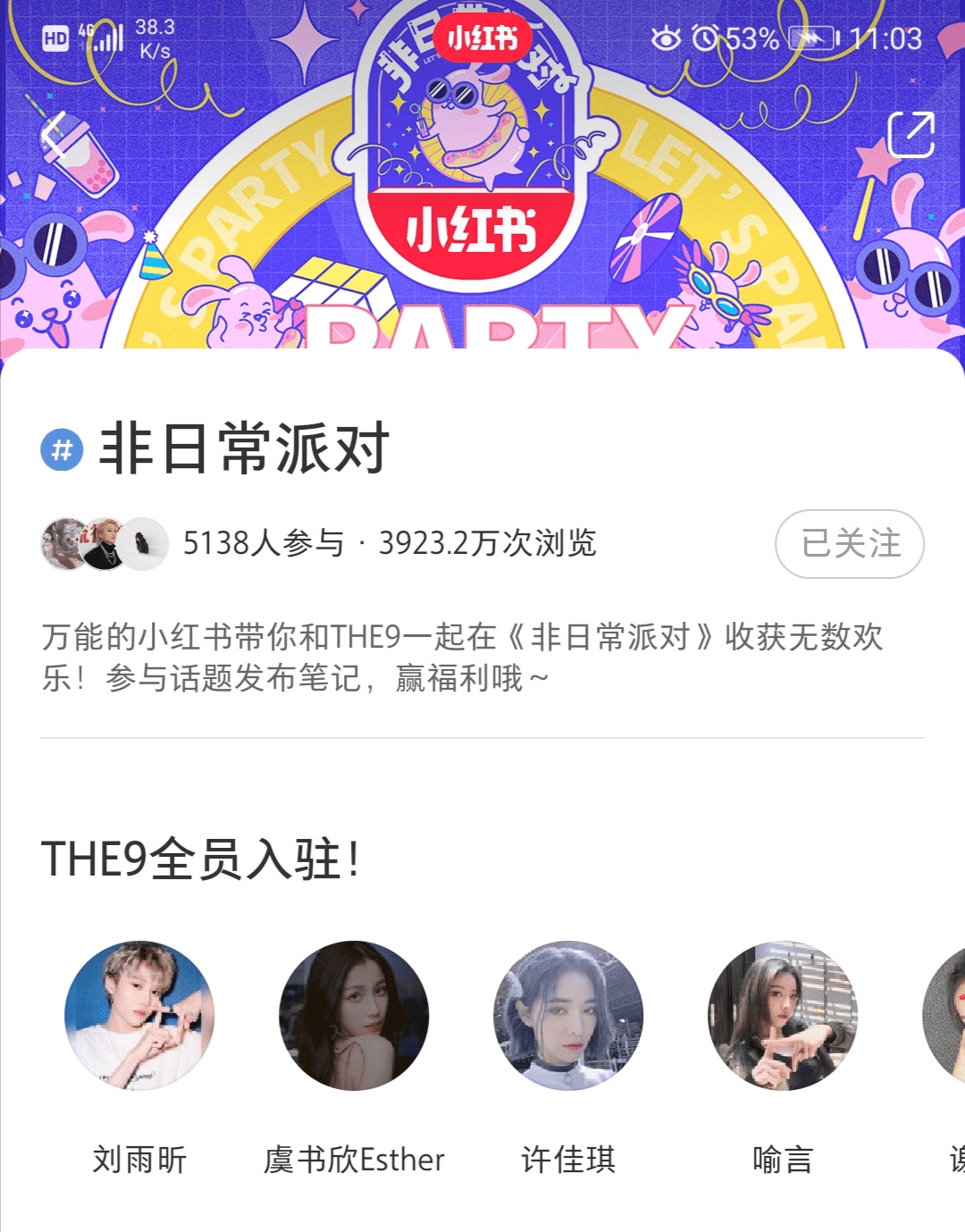Open 刘雨昕's profile
The image size is (965, 1232).
pyautogui.click(x=139, y=1016)
